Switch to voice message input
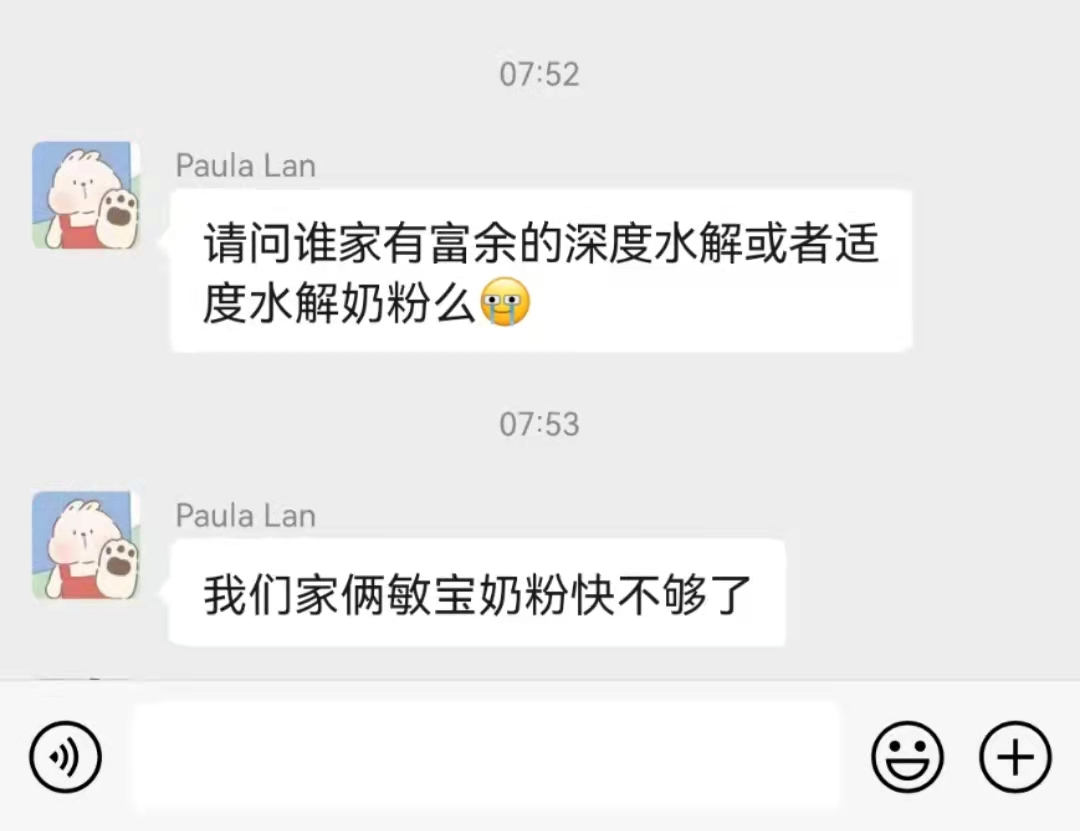 pos(66,757)
